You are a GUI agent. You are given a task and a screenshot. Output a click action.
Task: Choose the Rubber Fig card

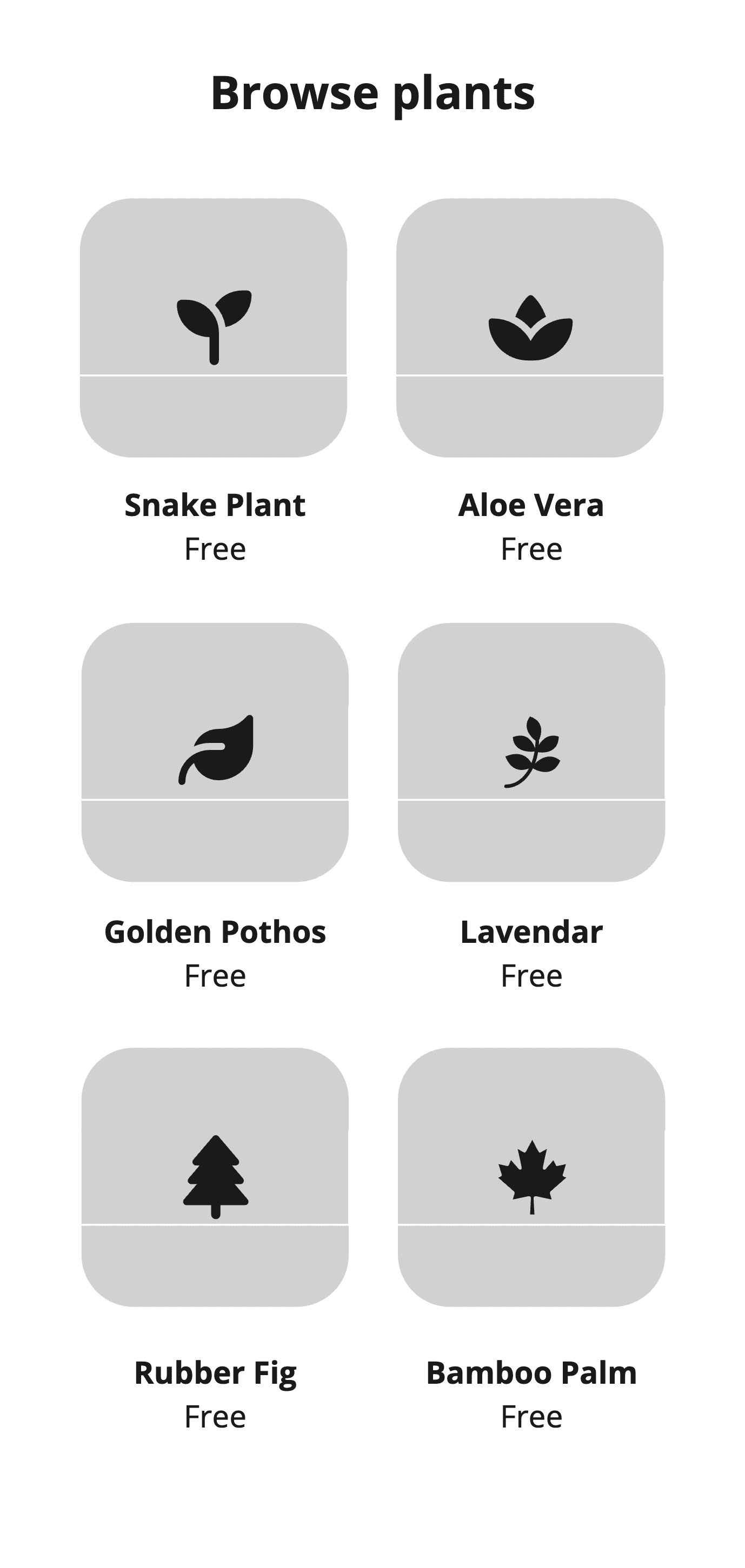[x=215, y=1177]
